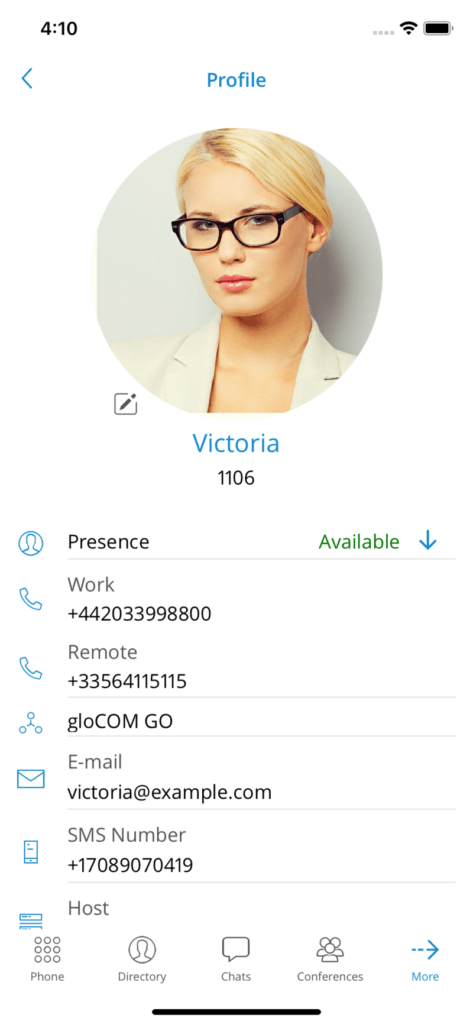
Task: Open the Remote number row
Action: coord(236,667)
